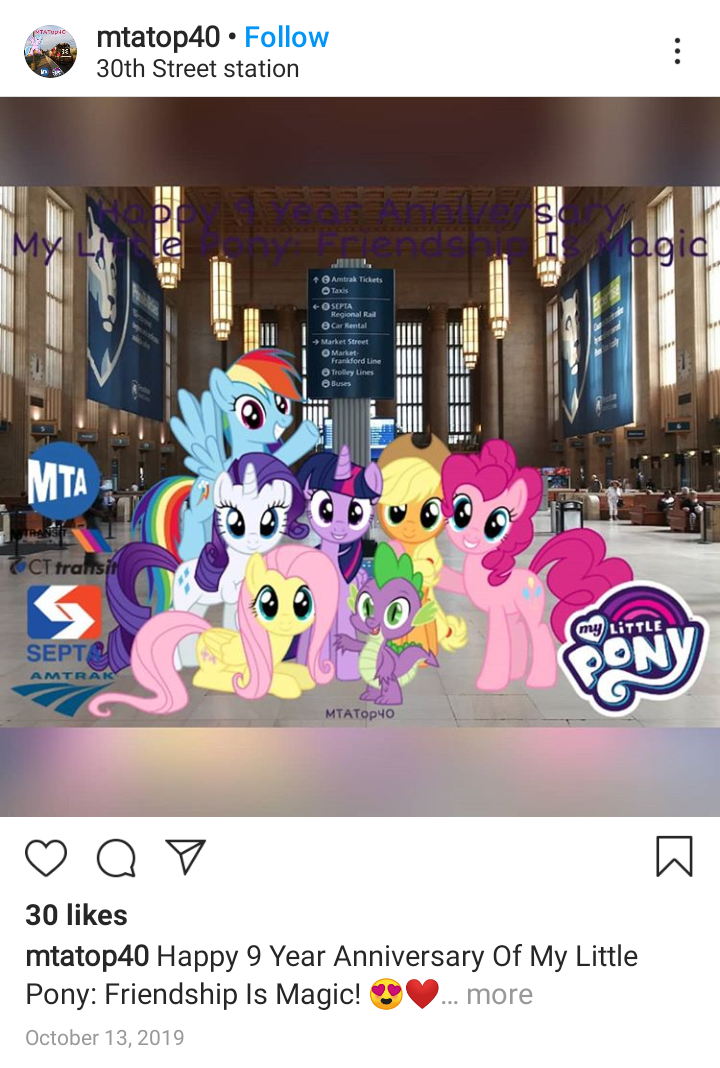Open the 30th Street station location

click(197, 69)
